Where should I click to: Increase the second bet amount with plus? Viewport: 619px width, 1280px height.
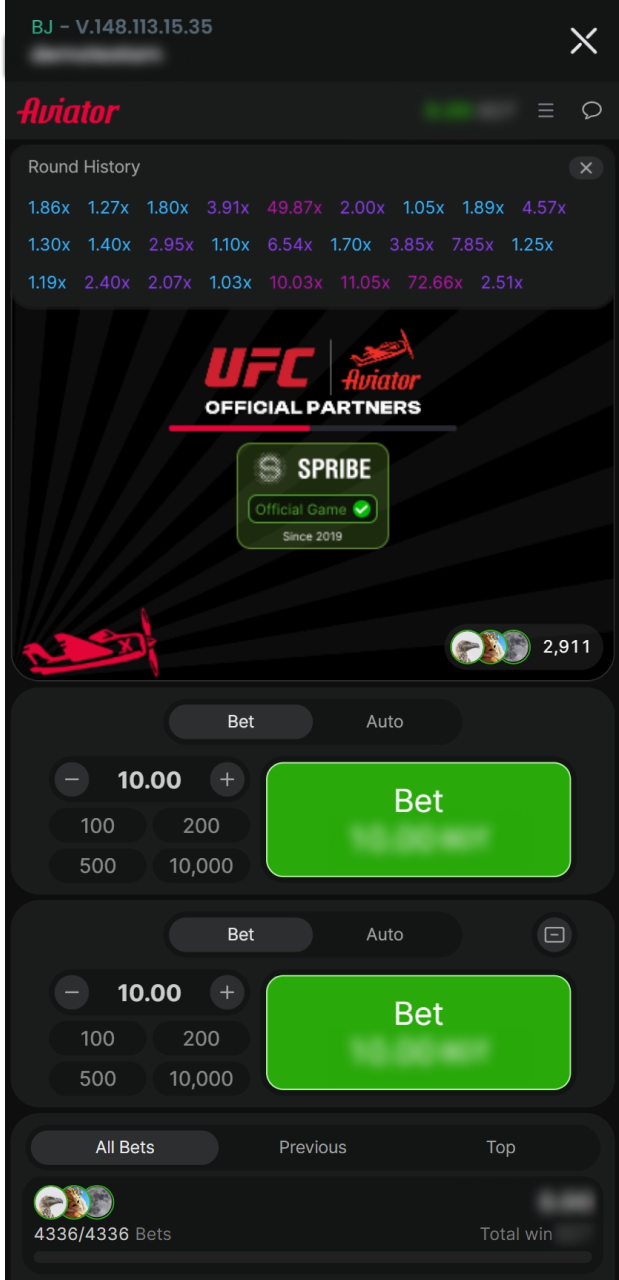(x=227, y=993)
